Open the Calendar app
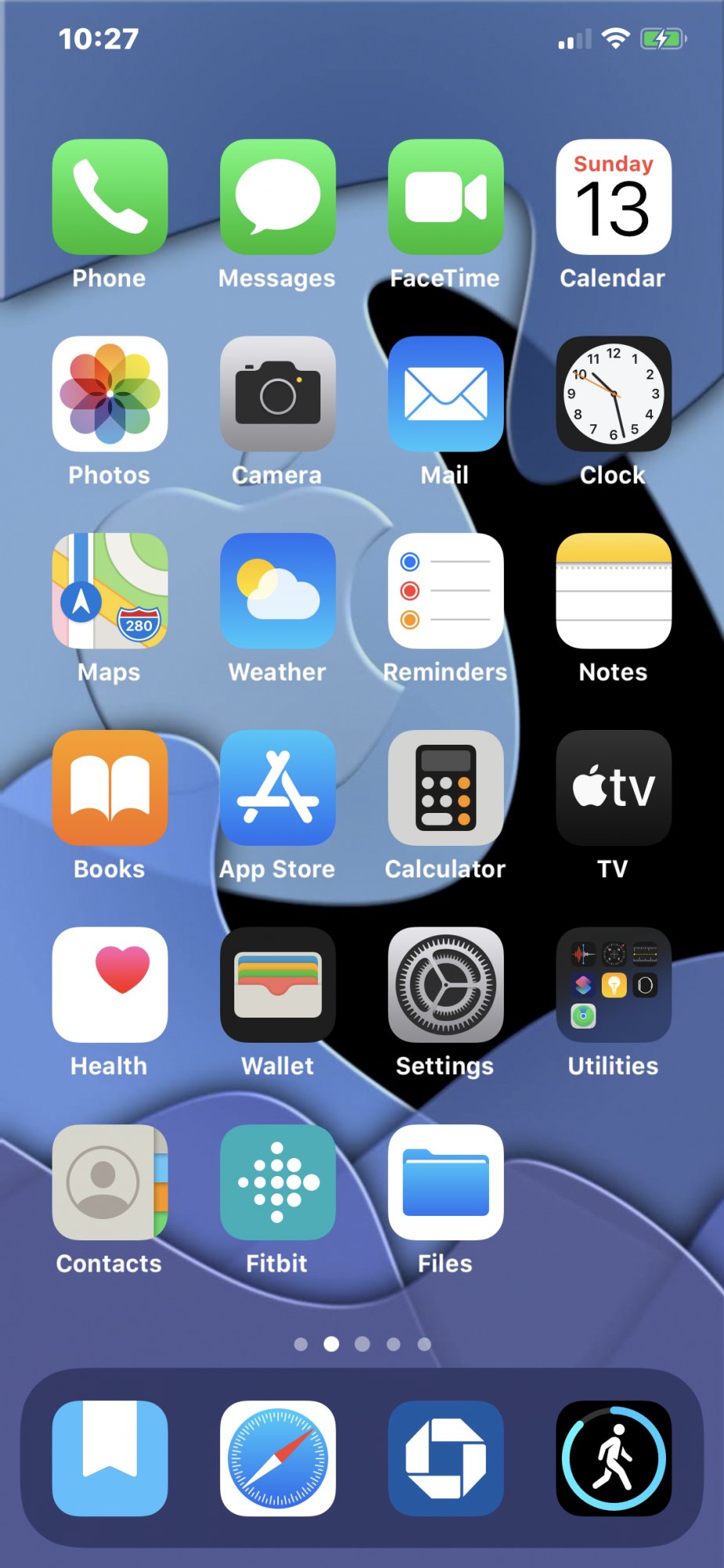This screenshot has height=1568, width=724. click(613, 197)
